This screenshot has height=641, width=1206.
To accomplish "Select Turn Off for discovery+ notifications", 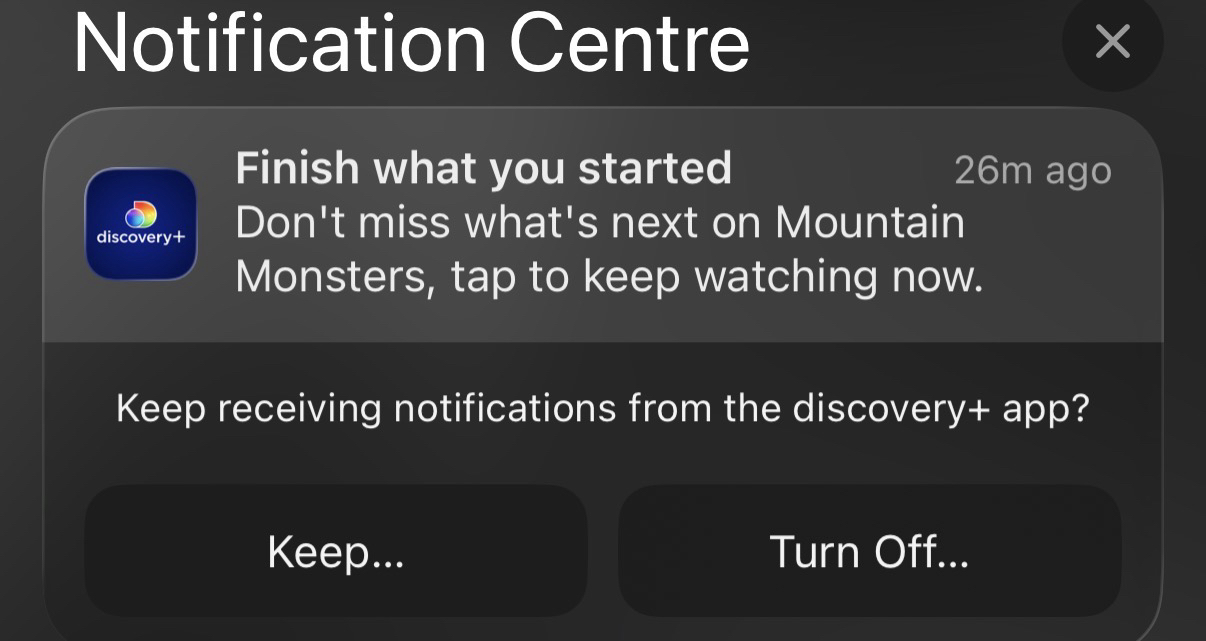I will click(868, 551).
